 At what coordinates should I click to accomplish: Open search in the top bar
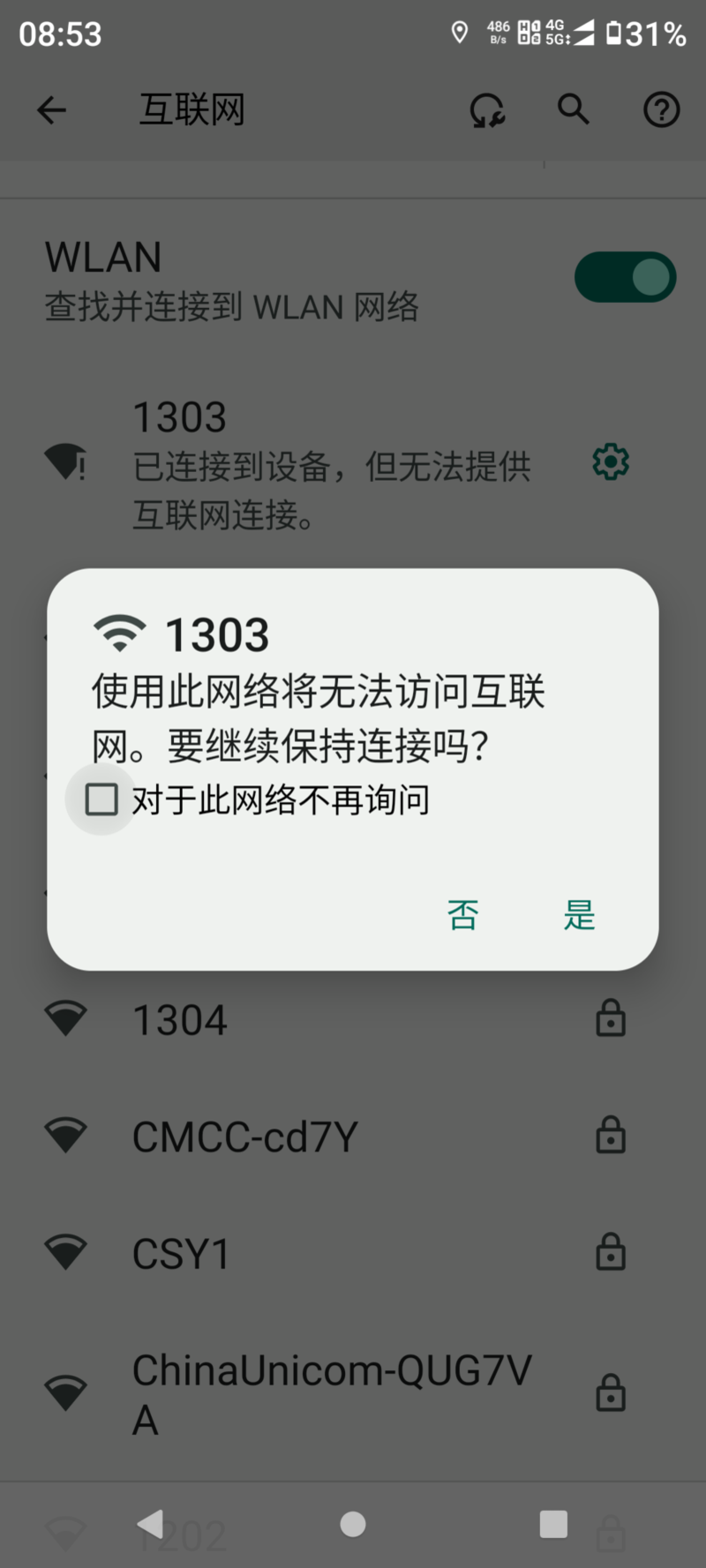click(574, 109)
